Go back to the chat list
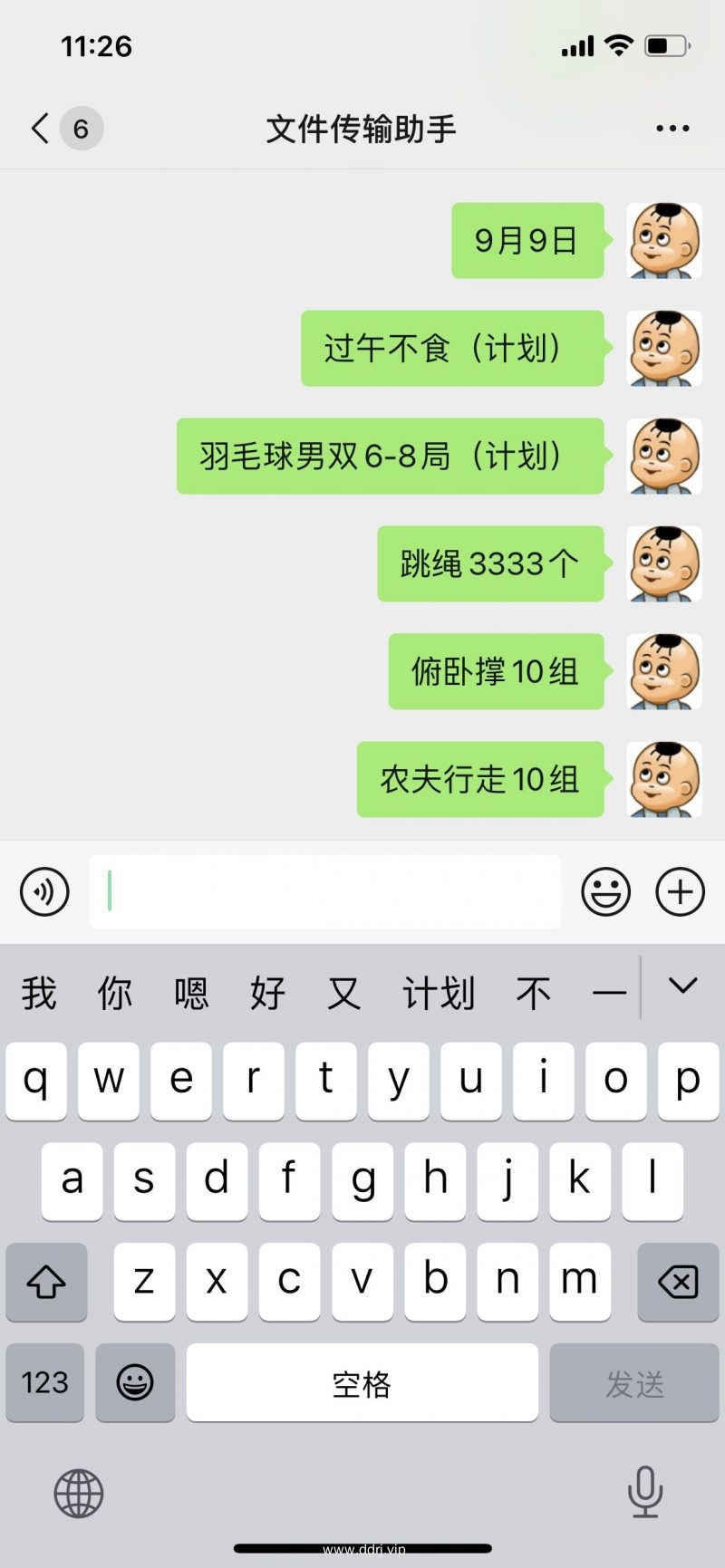 (x=41, y=129)
